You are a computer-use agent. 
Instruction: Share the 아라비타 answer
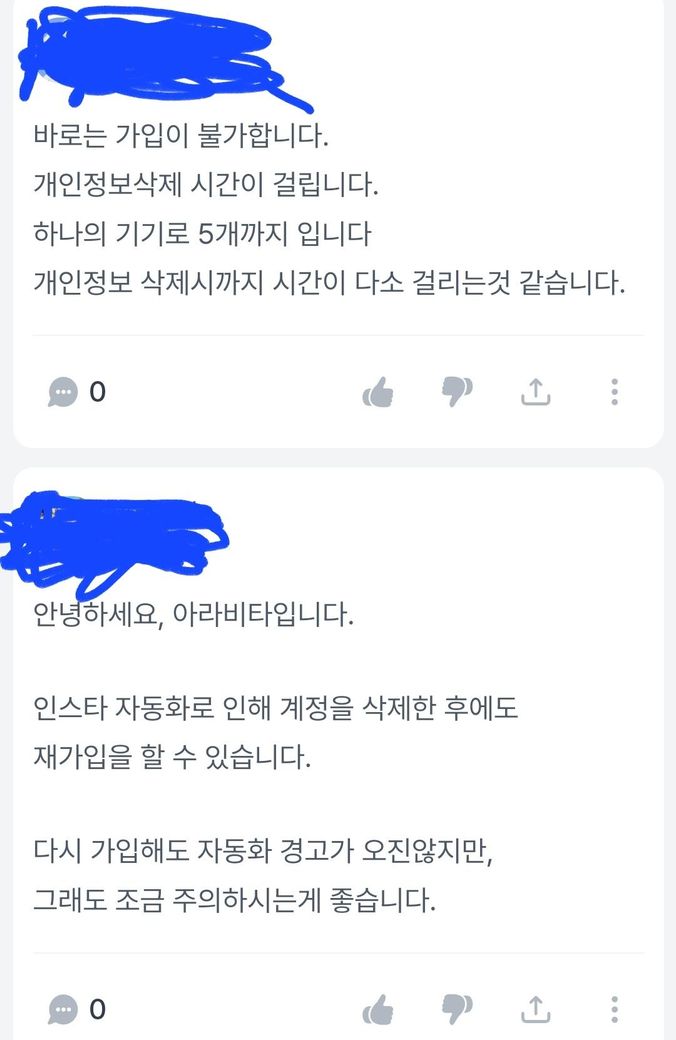coord(536,1009)
